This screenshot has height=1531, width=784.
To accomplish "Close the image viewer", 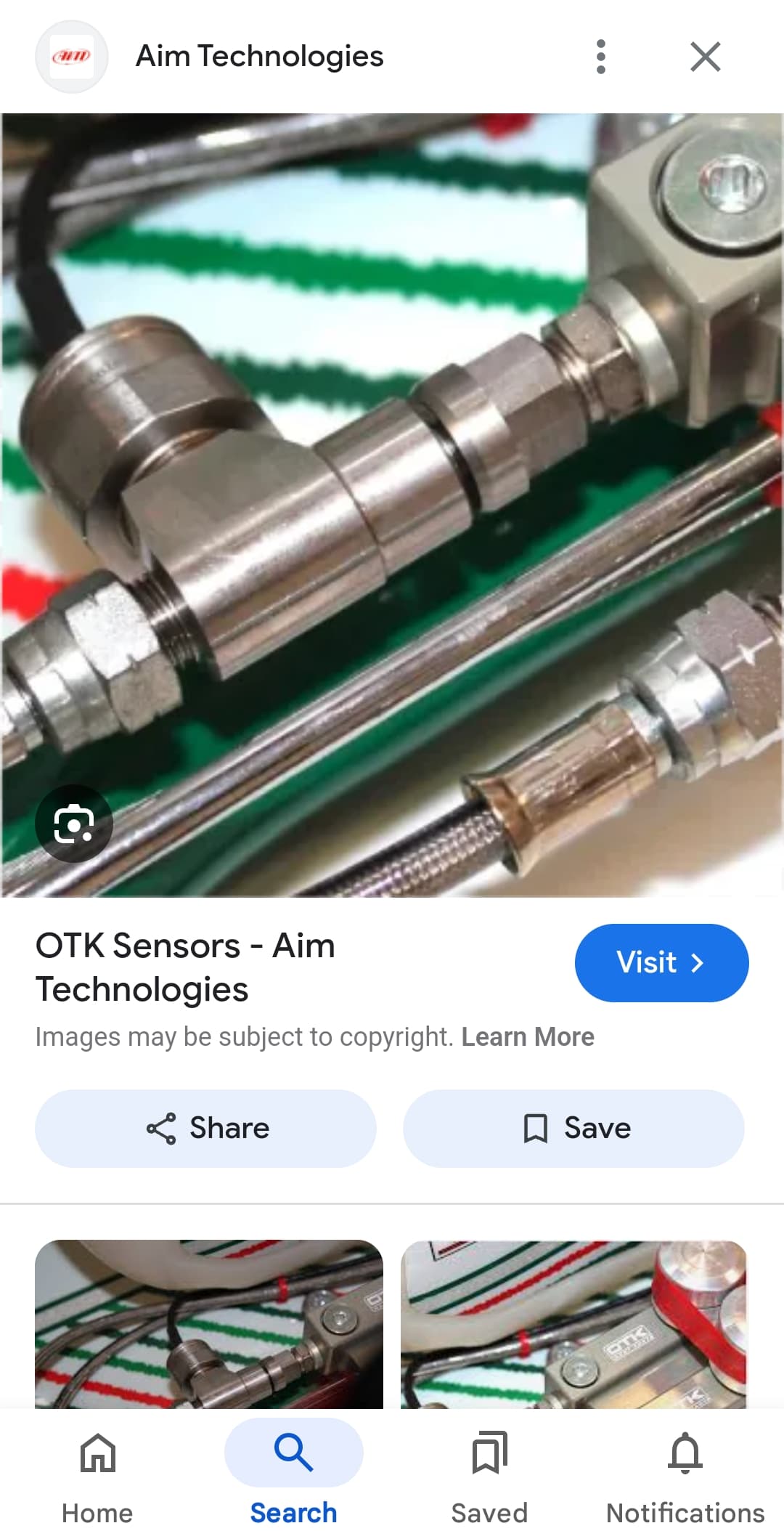I will point(705,57).
